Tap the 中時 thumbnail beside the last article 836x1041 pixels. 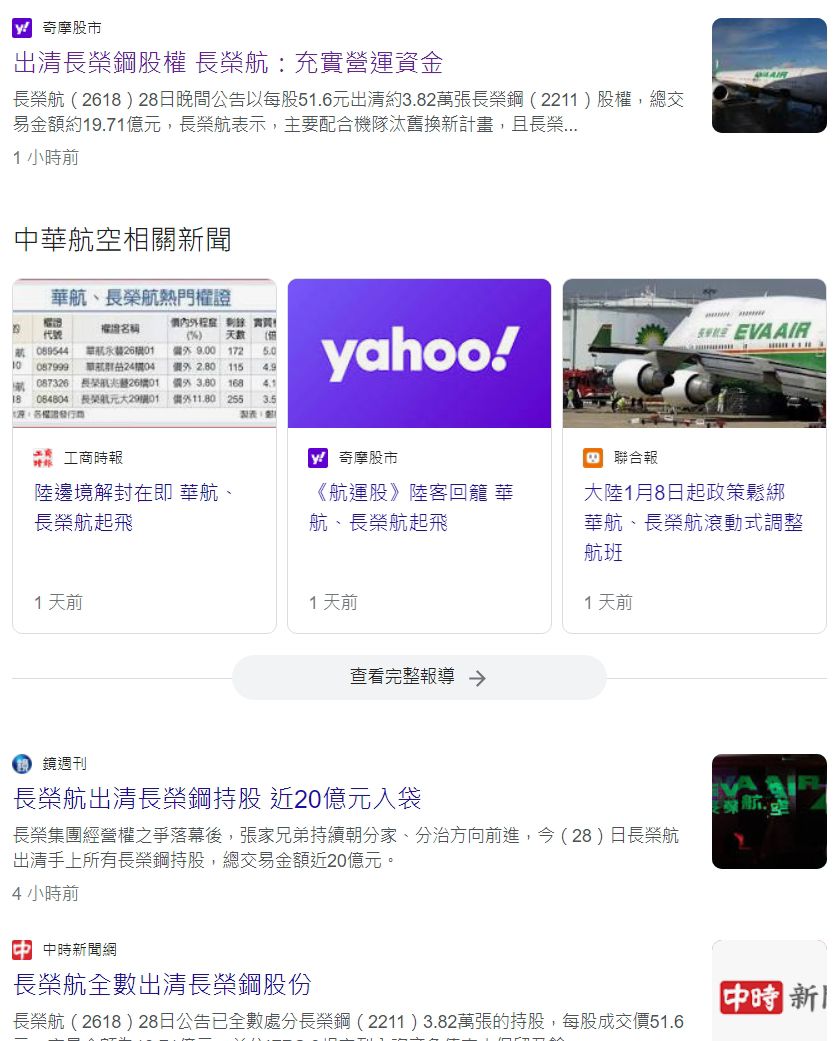(x=768, y=992)
